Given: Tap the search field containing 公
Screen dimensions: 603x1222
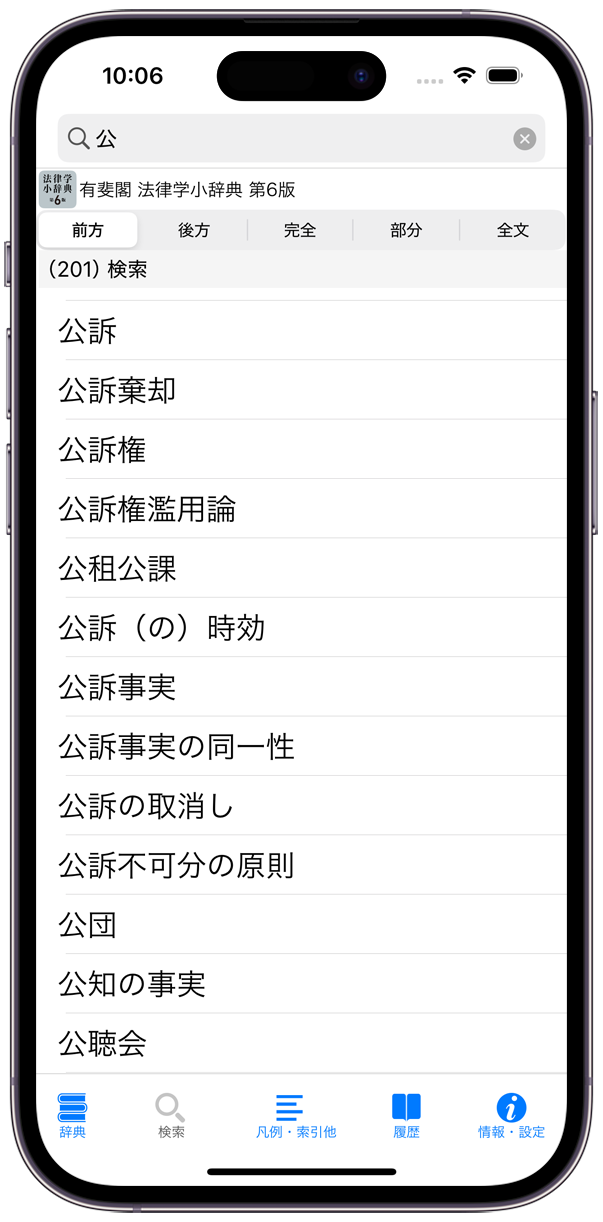Looking at the screenshot, I should click(x=300, y=139).
